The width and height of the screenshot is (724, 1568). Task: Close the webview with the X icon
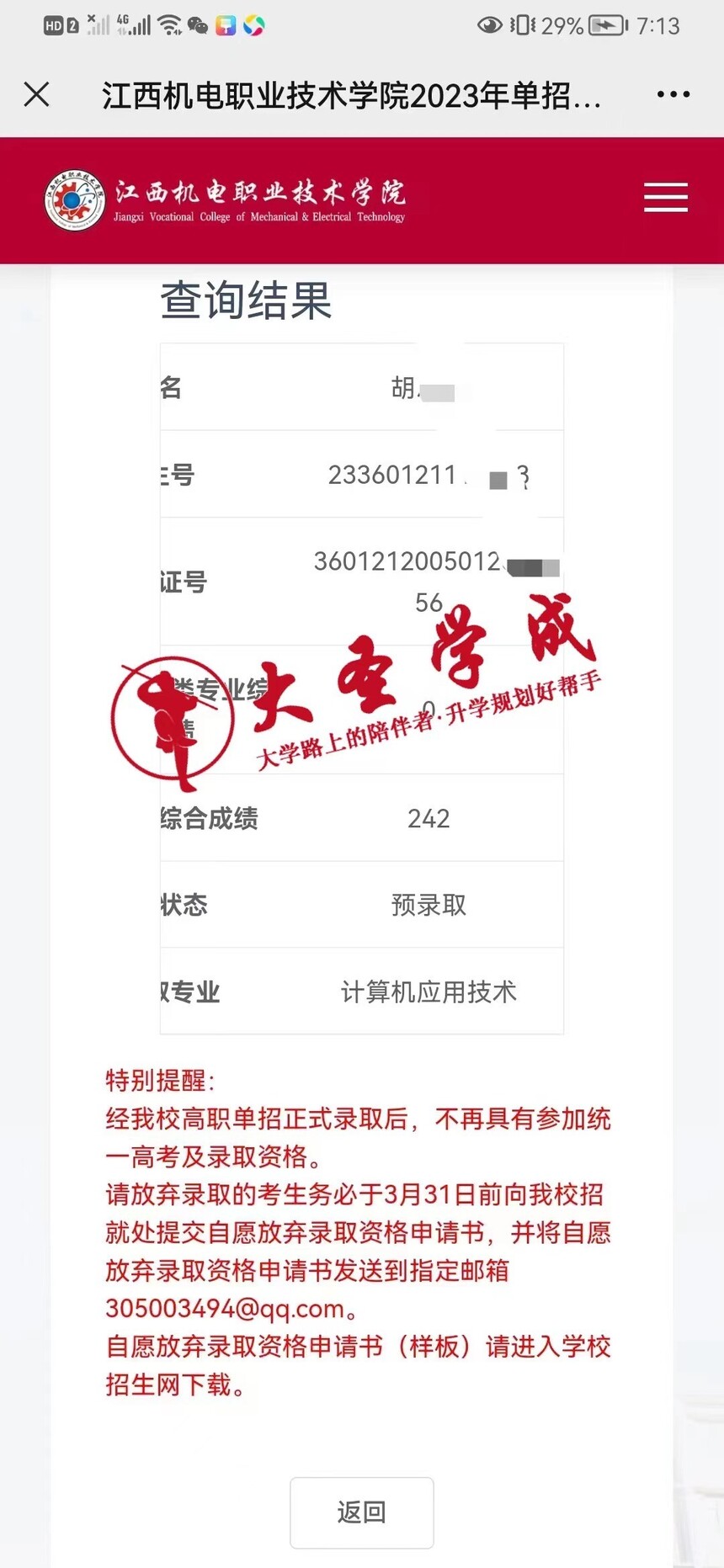click(37, 94)
